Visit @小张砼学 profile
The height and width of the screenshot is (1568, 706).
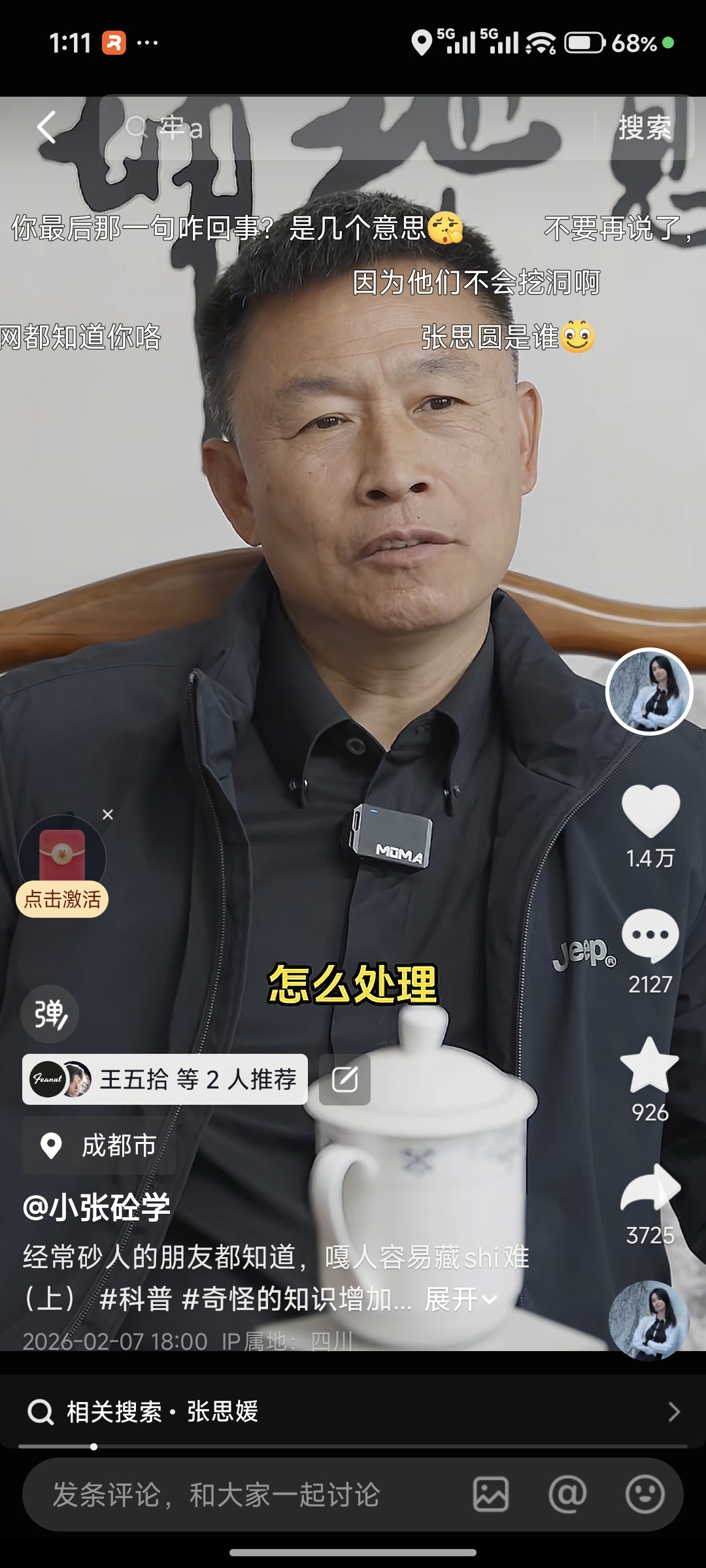click(x=97, y=1207)
